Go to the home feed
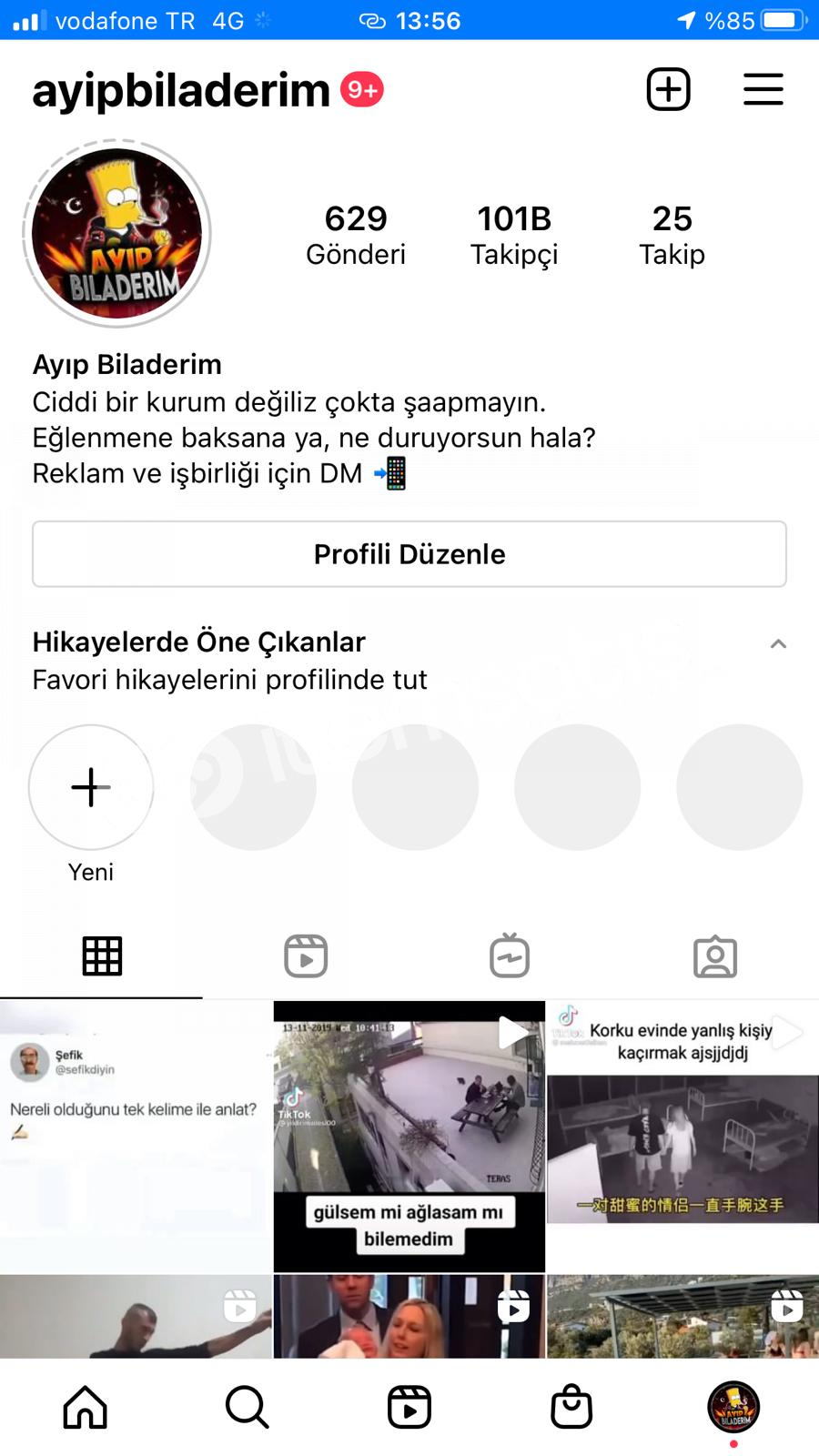 point(86,1407)
